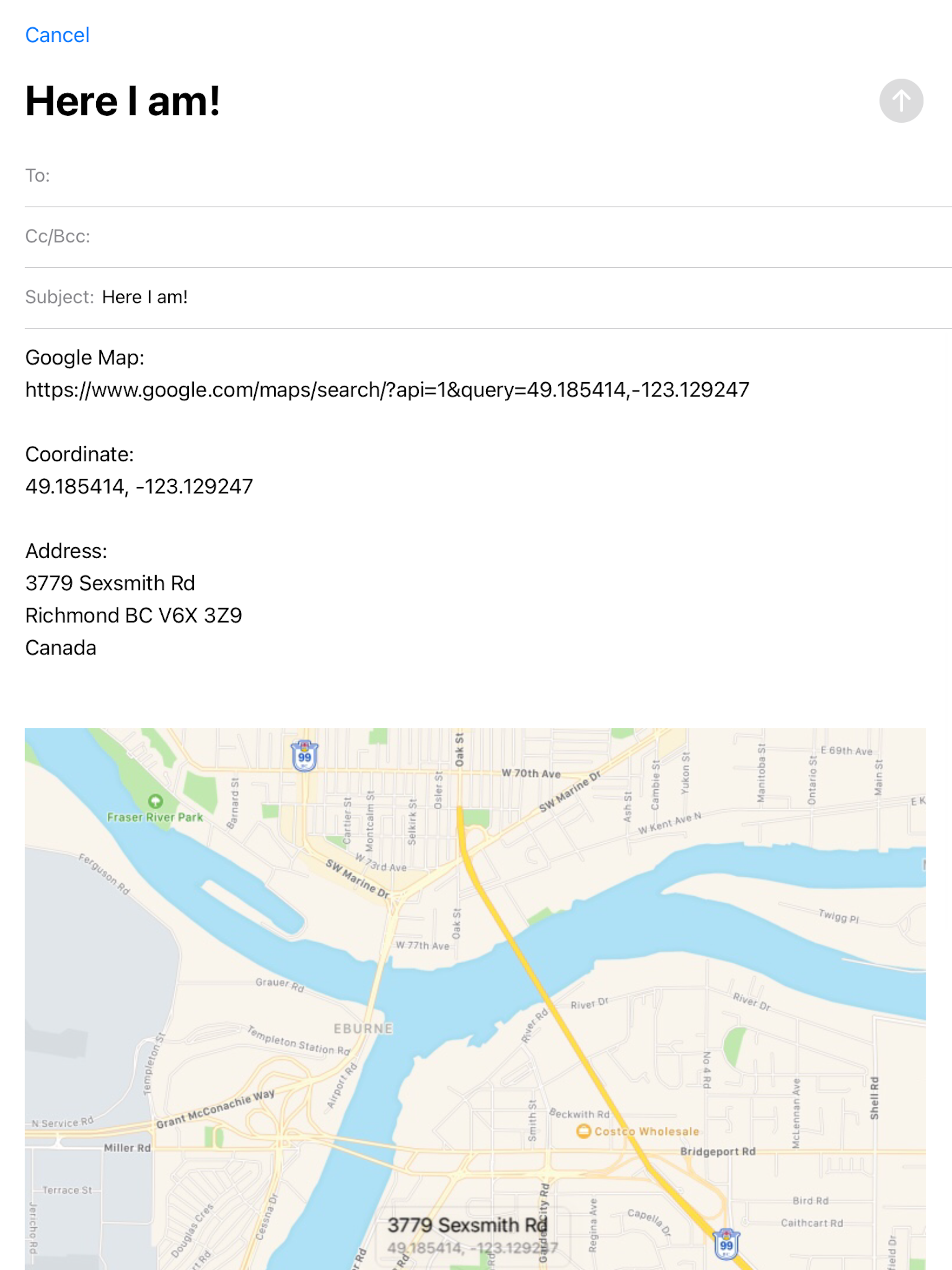Image resolution: width=952 pixels, height=1270 pixels.
Task: Select the 3779 Sexsmith Rd pin label
Action: tap(468, 1224)
